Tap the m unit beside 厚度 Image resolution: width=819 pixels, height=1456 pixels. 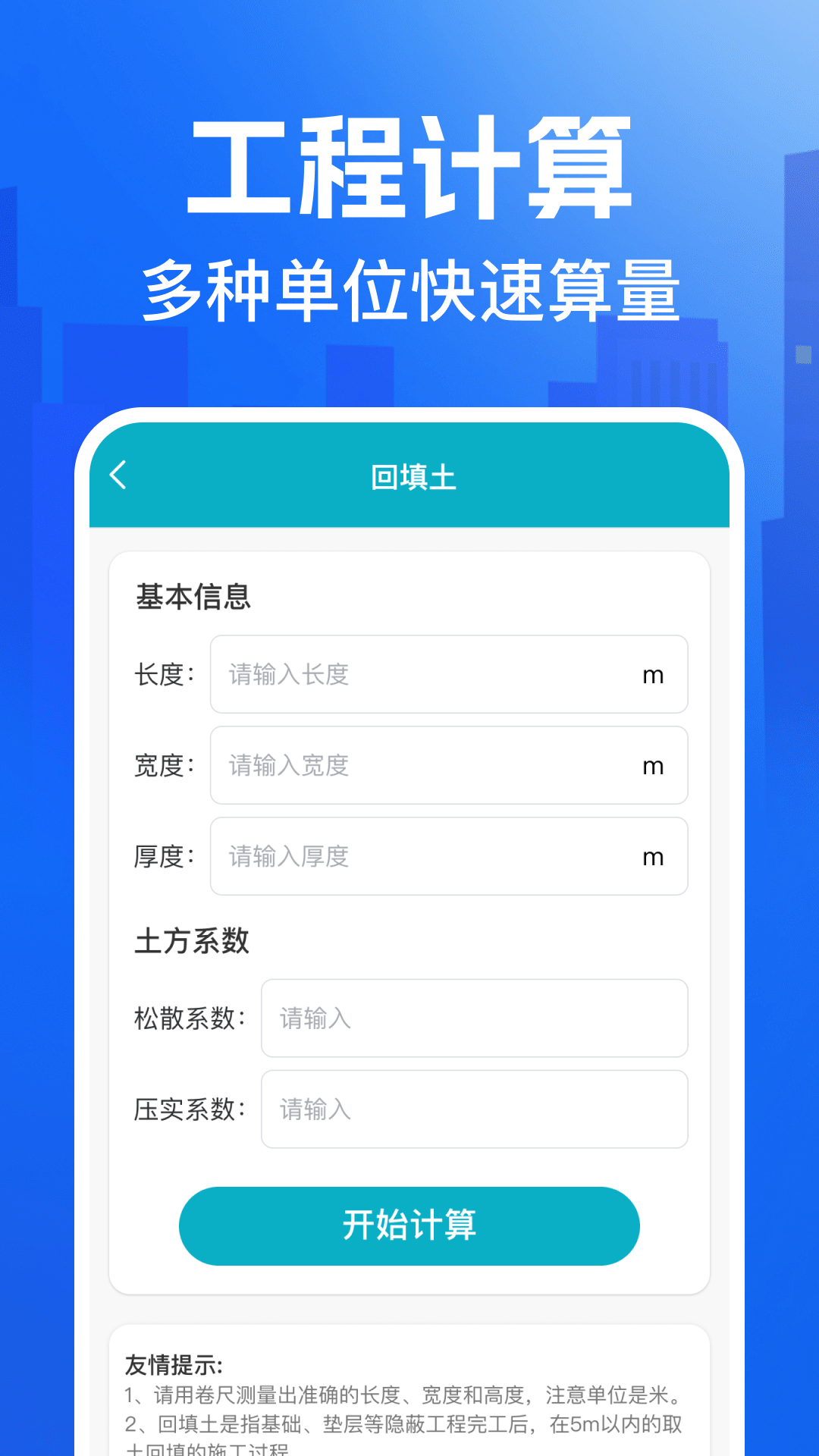tap(654, 856)
